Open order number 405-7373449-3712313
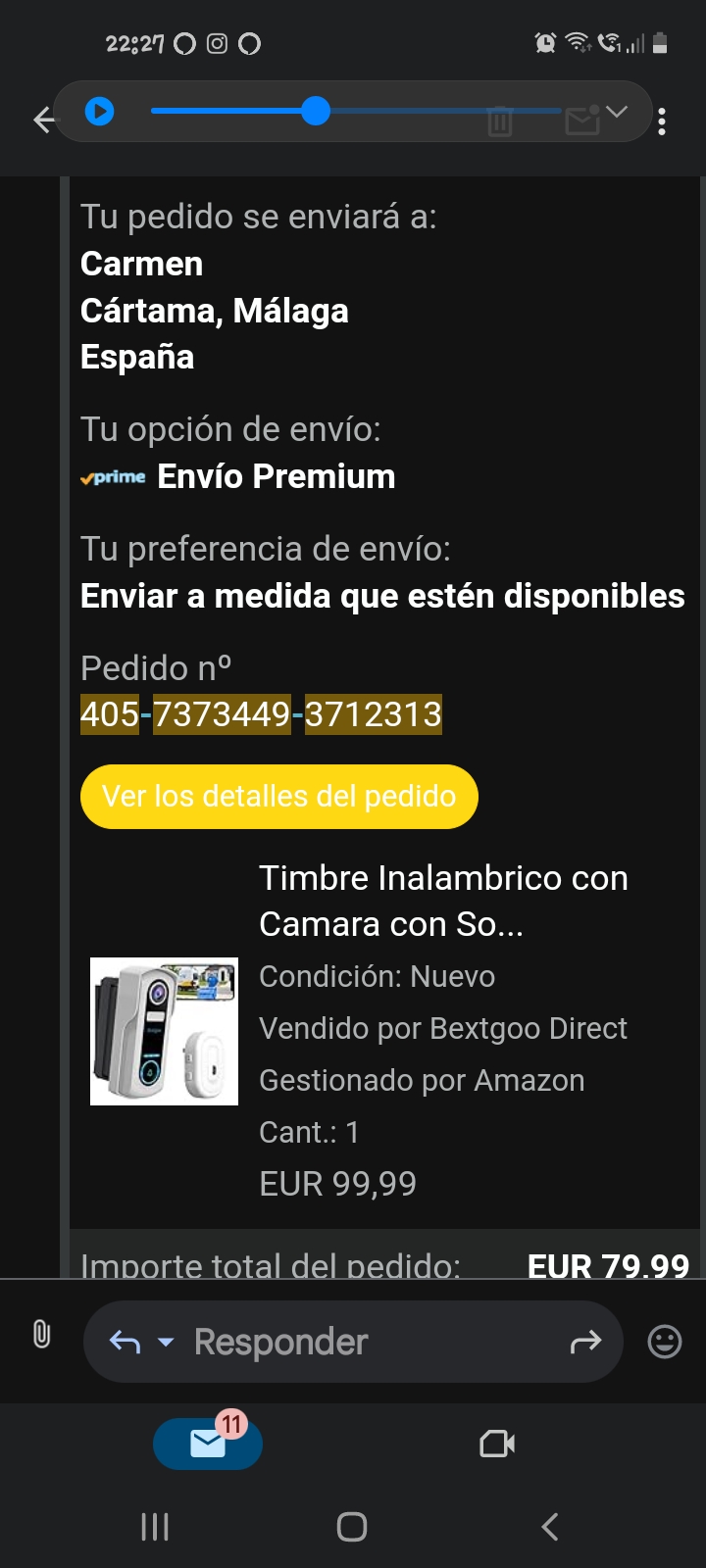Viewport: 706px width, 1568px height. click(261, 714)
